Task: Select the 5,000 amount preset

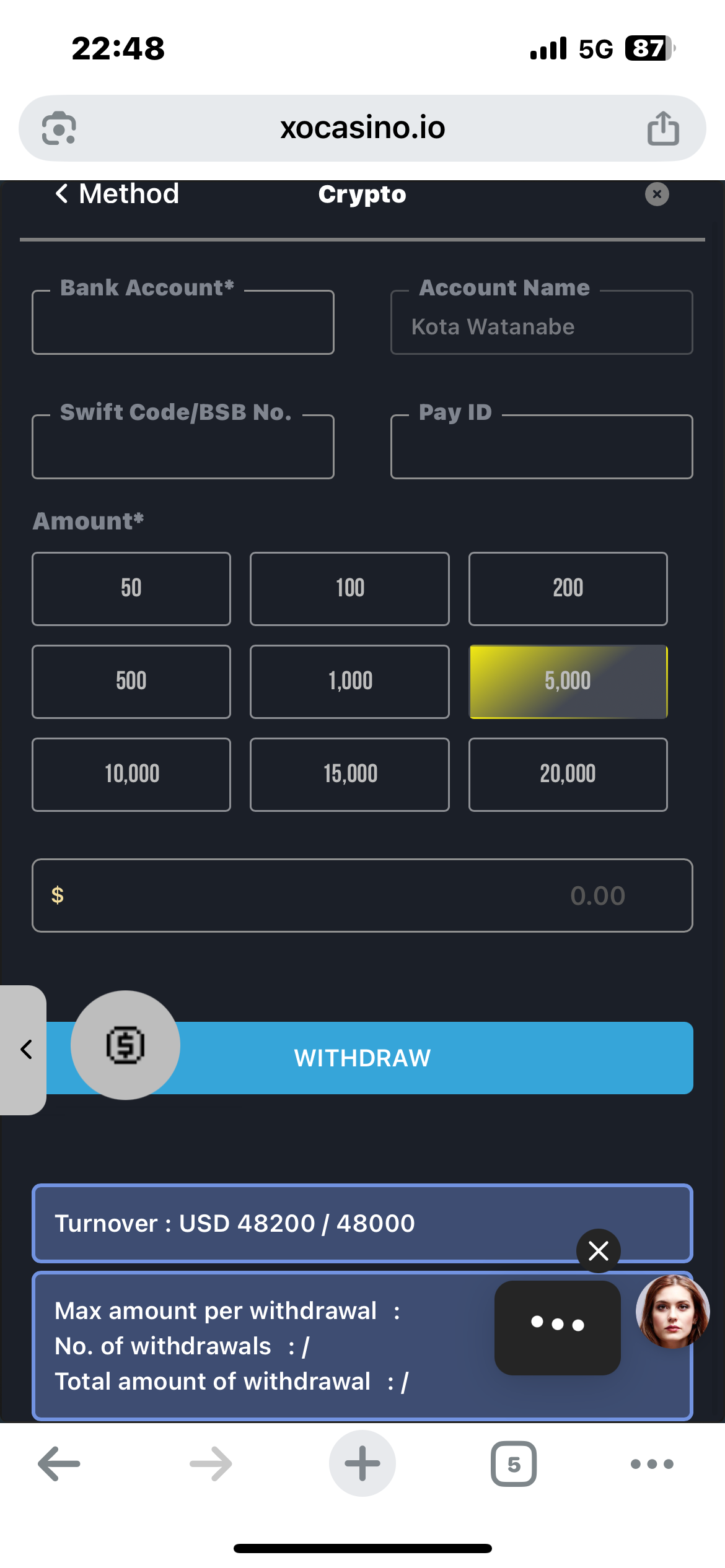Action: [568, 682]
